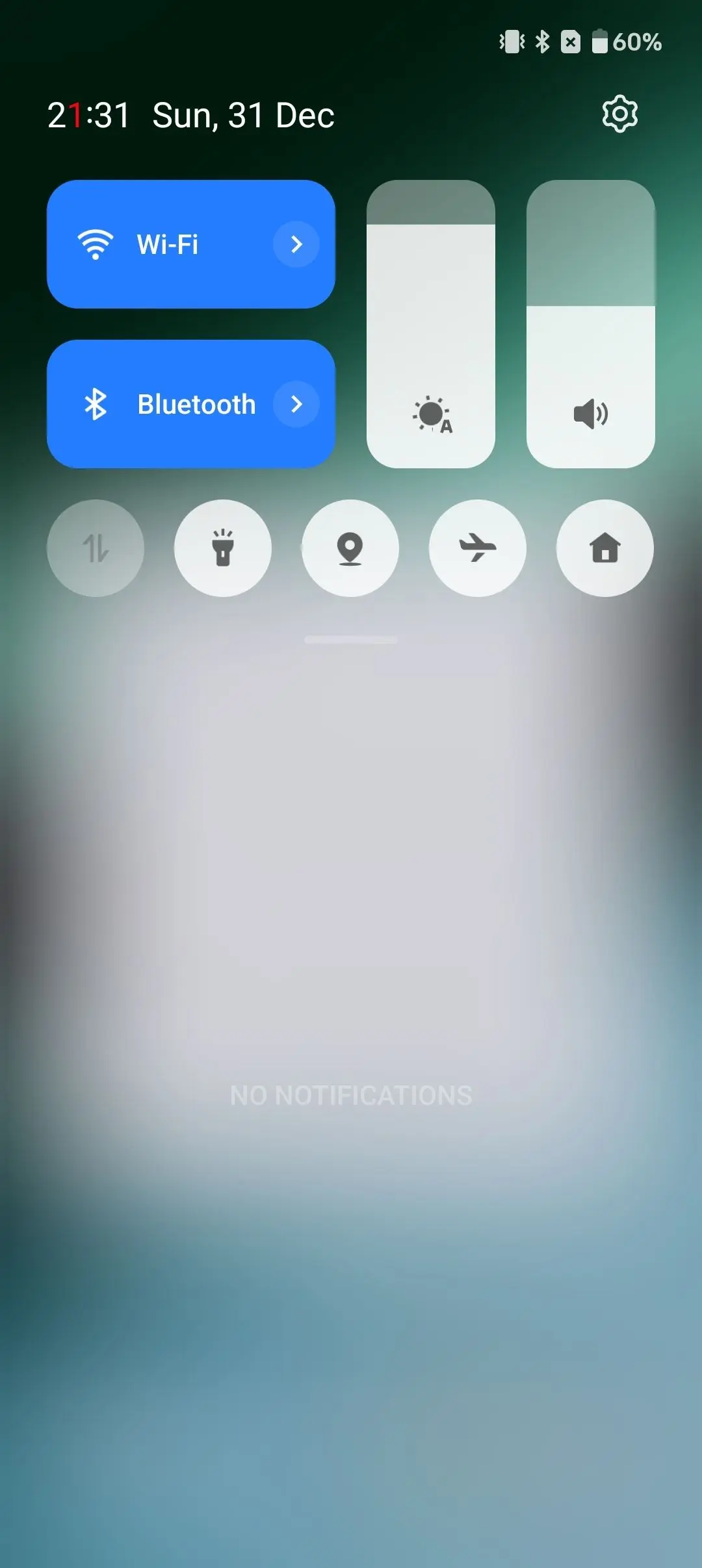This screenshot has height=1568, width=702.
Task: Open the home device controls tile
Action: 605,548
